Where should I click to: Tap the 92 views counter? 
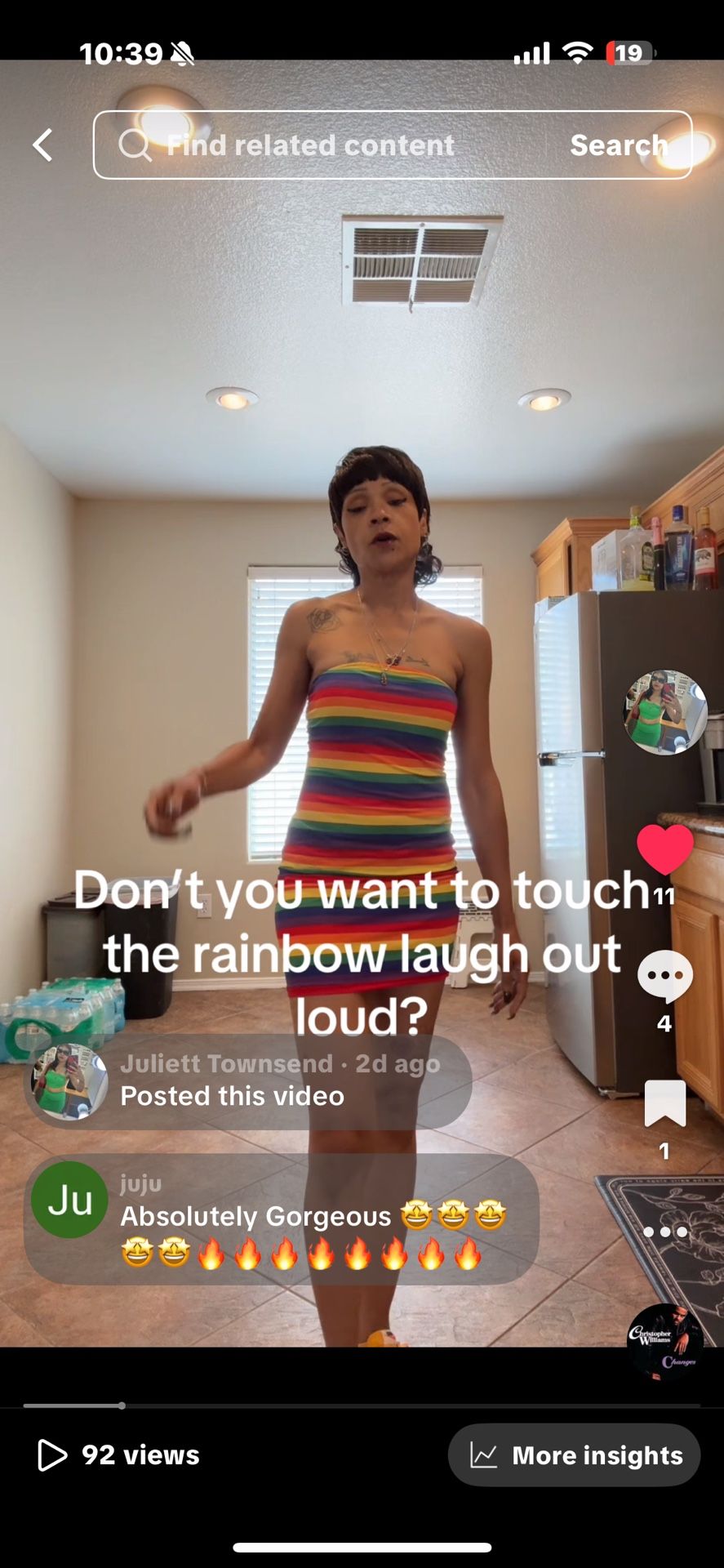[x=119, y=1454]
